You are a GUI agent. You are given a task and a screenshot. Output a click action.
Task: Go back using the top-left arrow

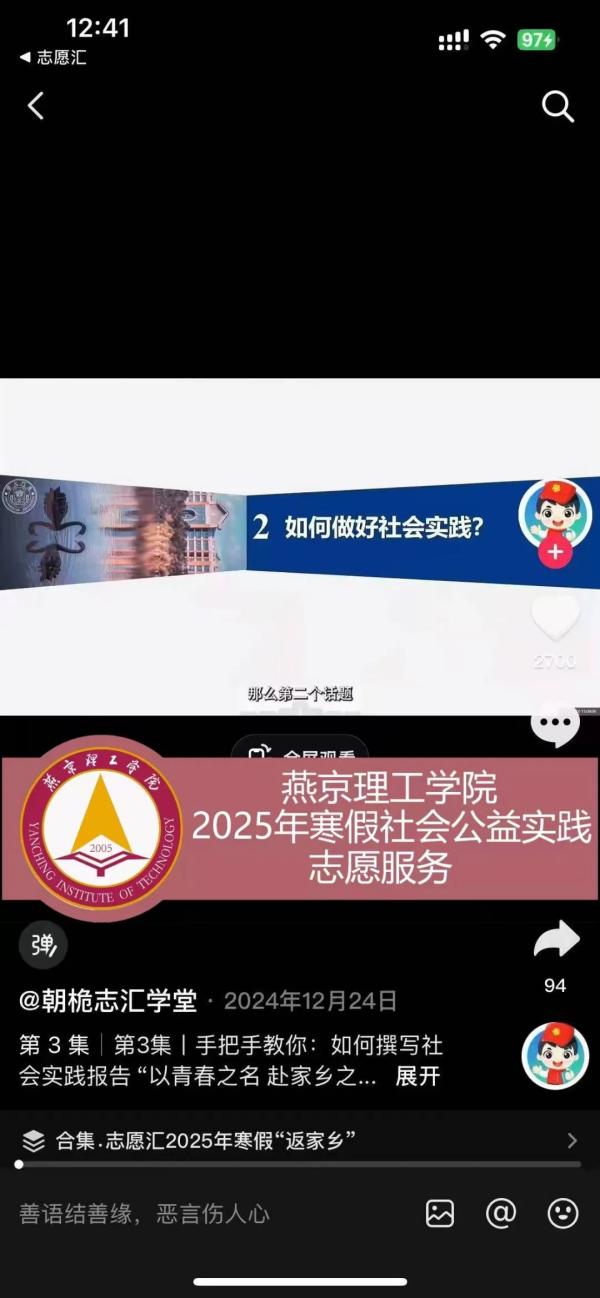coord(36,106)
